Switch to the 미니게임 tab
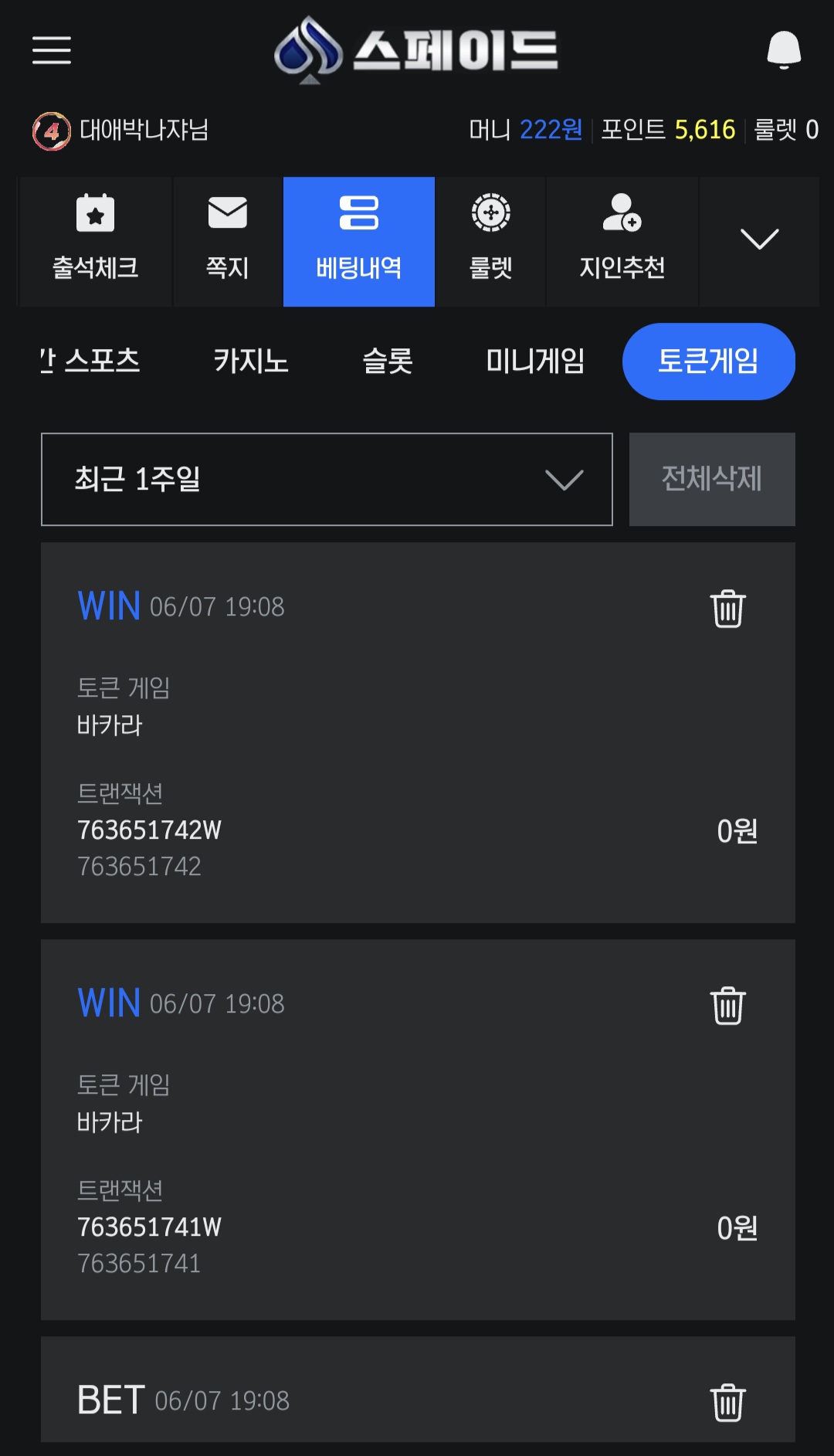 click(535, 361)
